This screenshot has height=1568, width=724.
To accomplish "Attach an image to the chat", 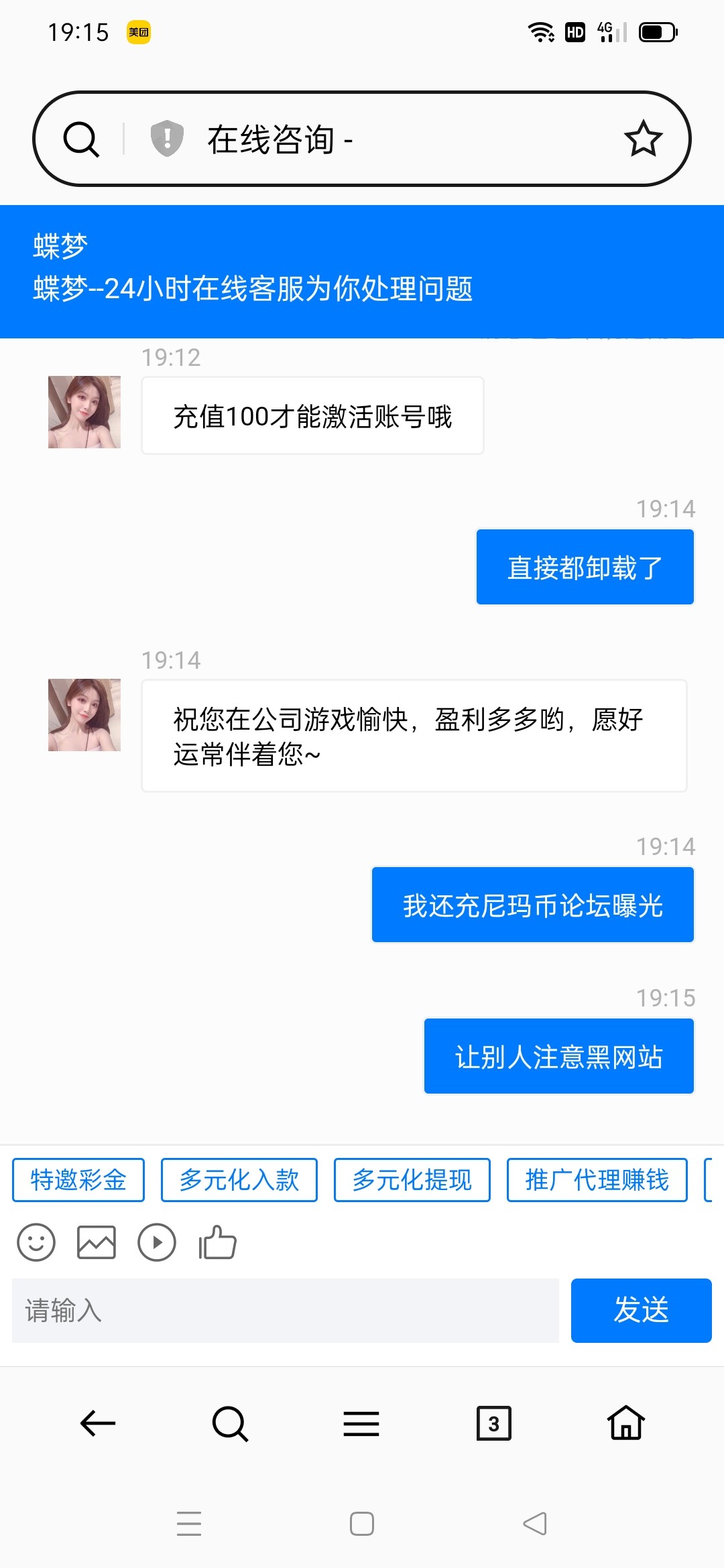I will 97,1243.
